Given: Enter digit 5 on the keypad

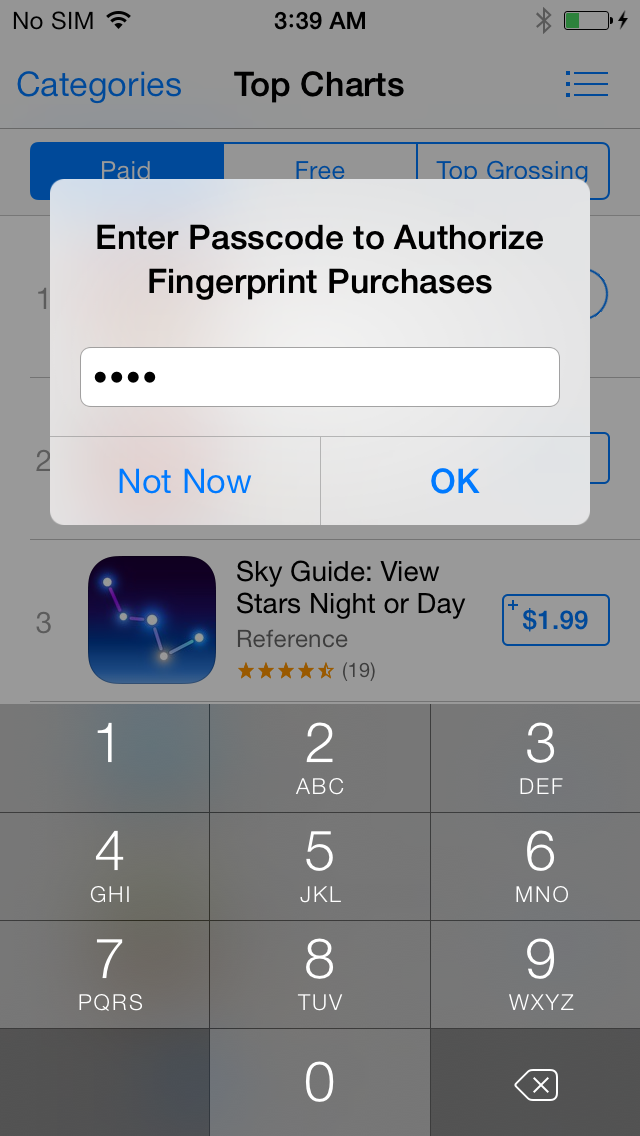Looking at the screenshot, I should (x=320, y=866).
